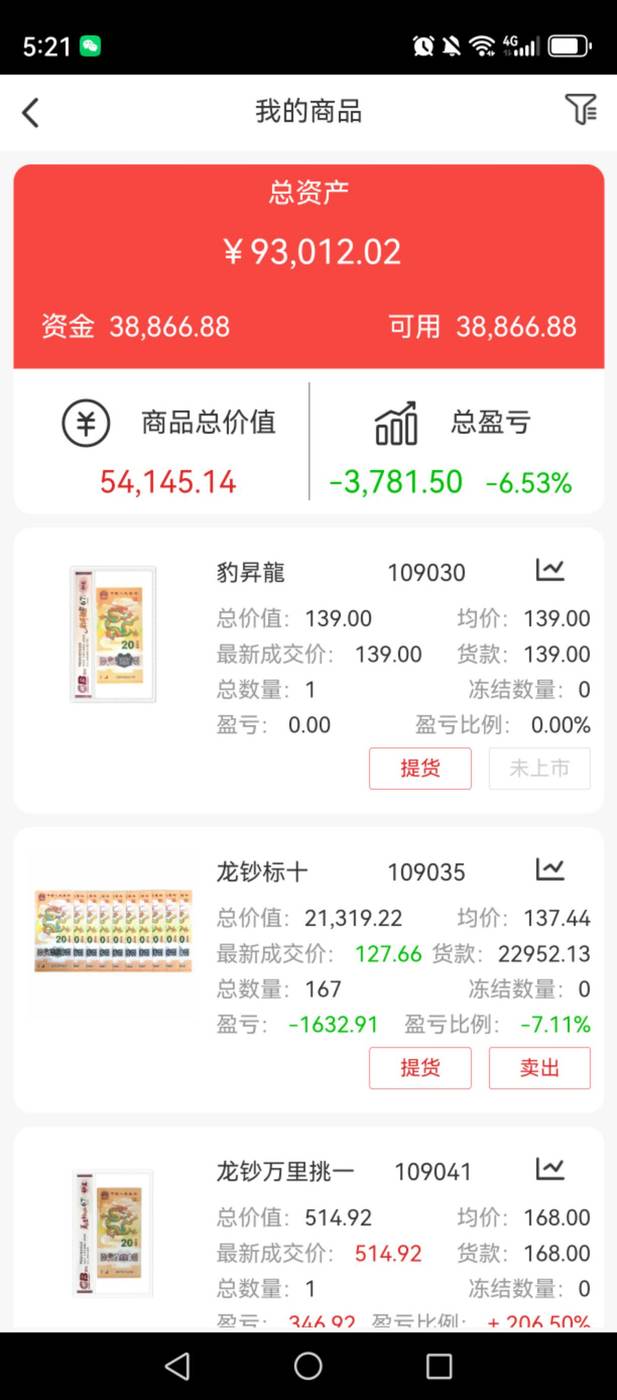Image resolution: width=617 pixels, height=1400 pixels.
Task: Go back from 我的商品 page
Action: click(x=31, y=112)
